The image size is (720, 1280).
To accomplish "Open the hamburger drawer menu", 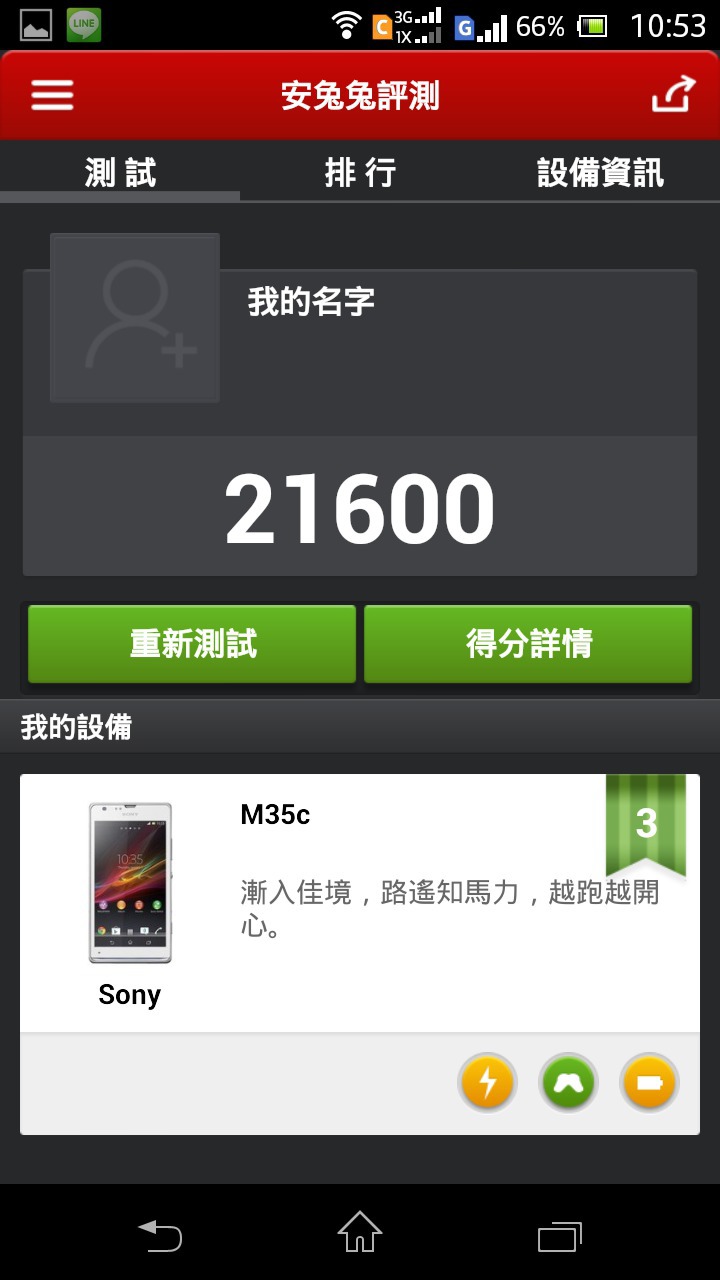I will (52, 95).
